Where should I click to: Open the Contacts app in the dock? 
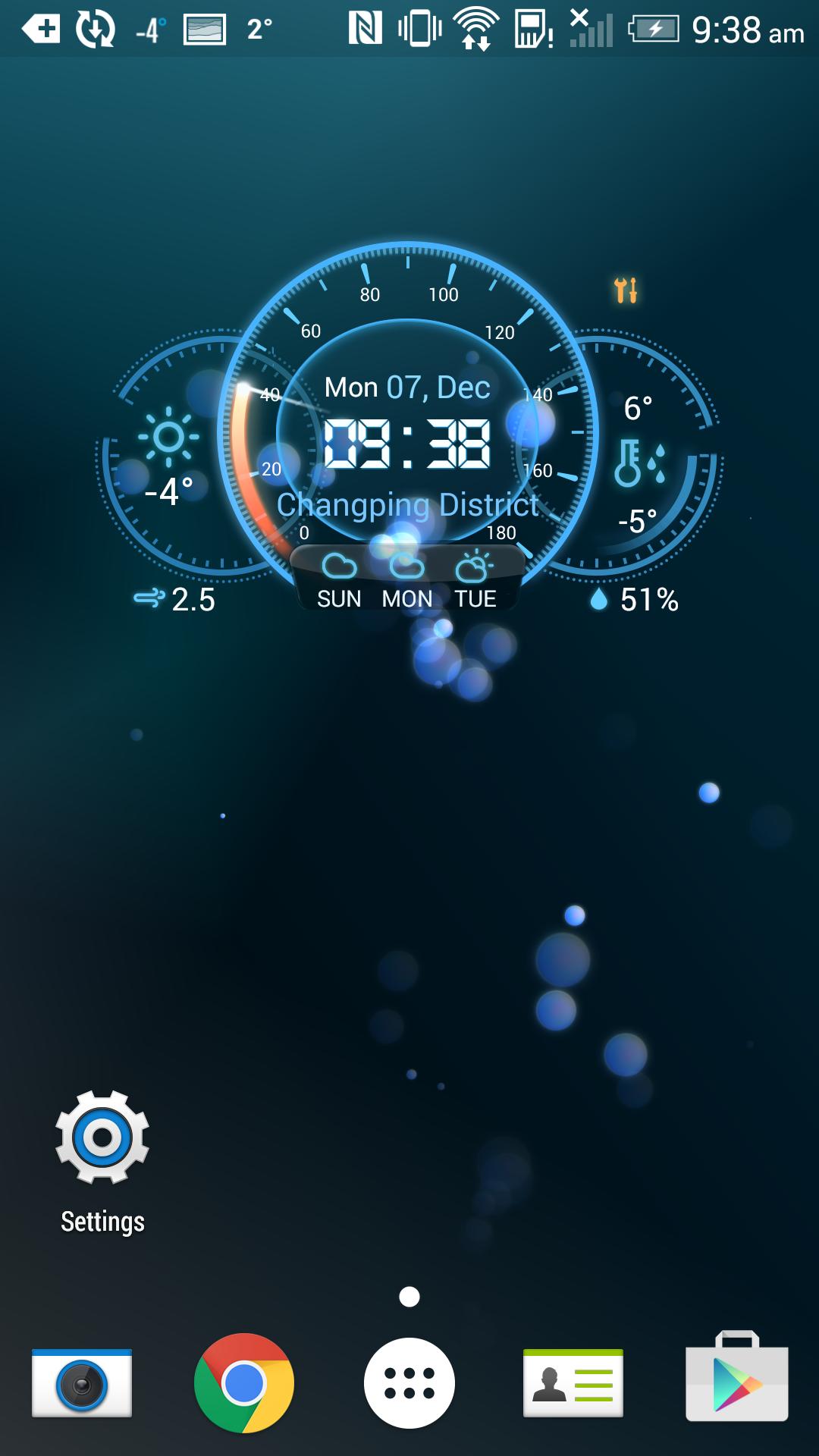pos(573,1382)
